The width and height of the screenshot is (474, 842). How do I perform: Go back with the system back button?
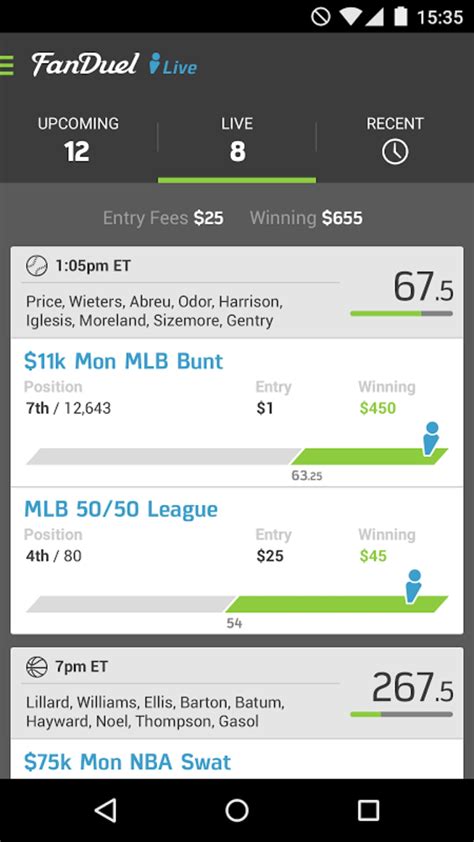(x=105, y=810)
